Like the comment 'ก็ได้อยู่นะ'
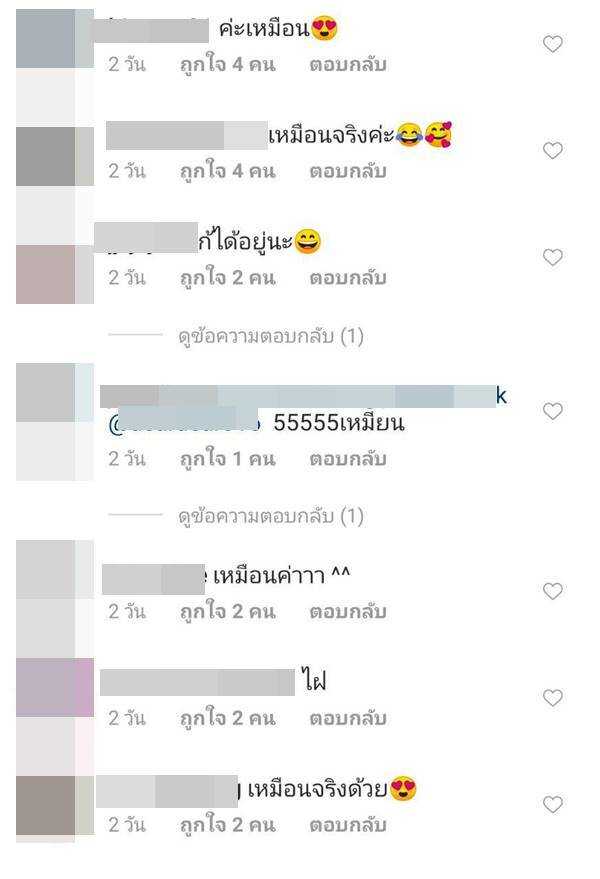 pyautogui.click(x=552, y=258)
